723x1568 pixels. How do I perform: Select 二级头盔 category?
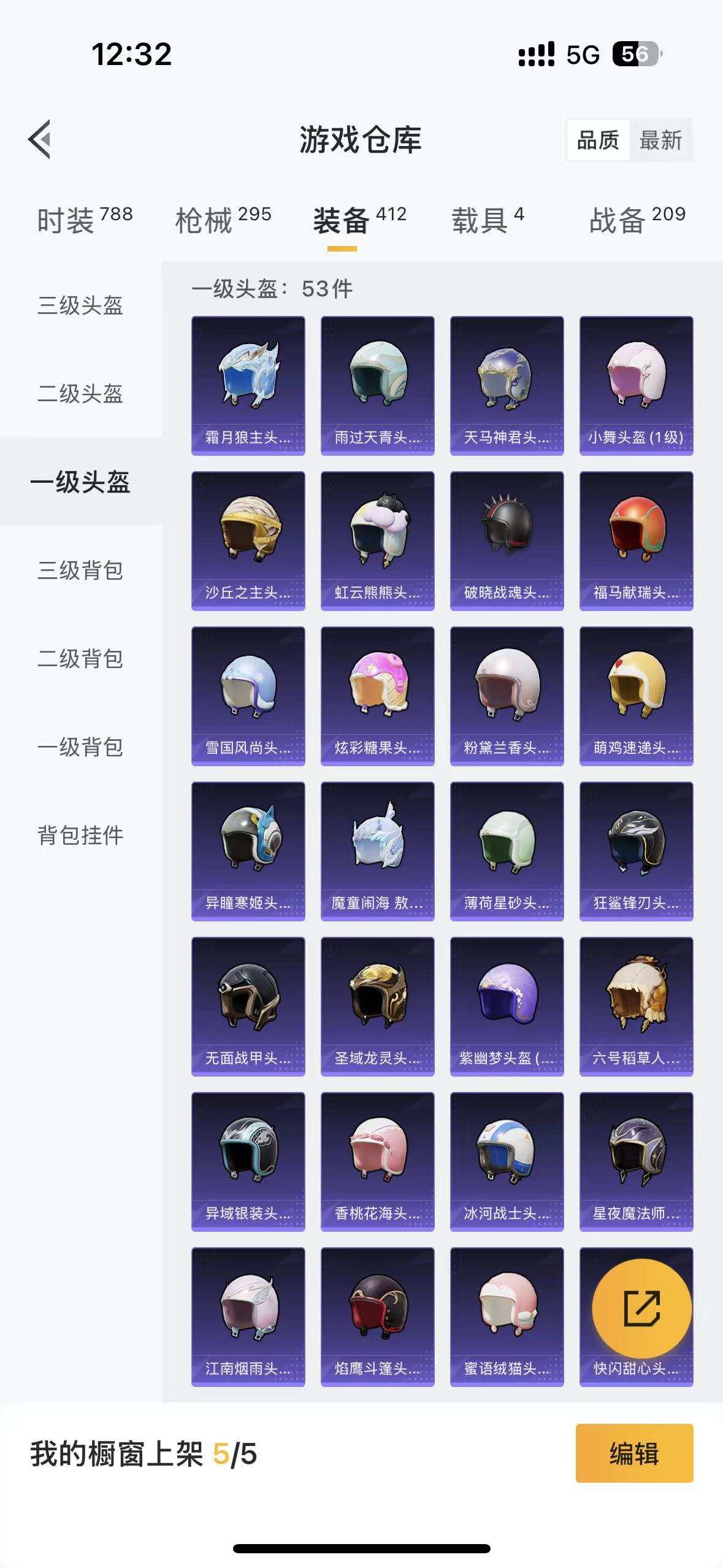(x=80, y=394)
